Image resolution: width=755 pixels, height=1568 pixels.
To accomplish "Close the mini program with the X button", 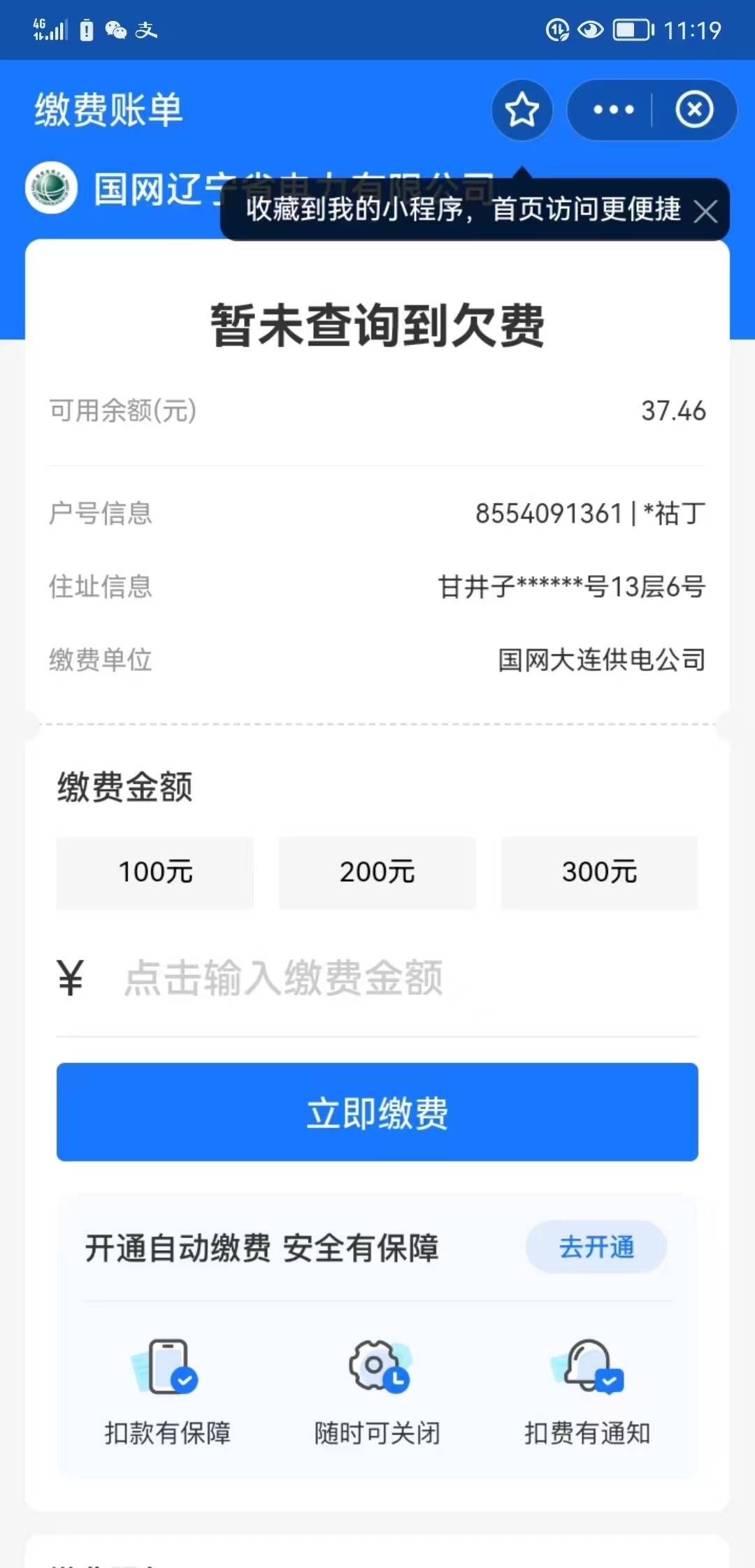I will (x=694, y=110).
